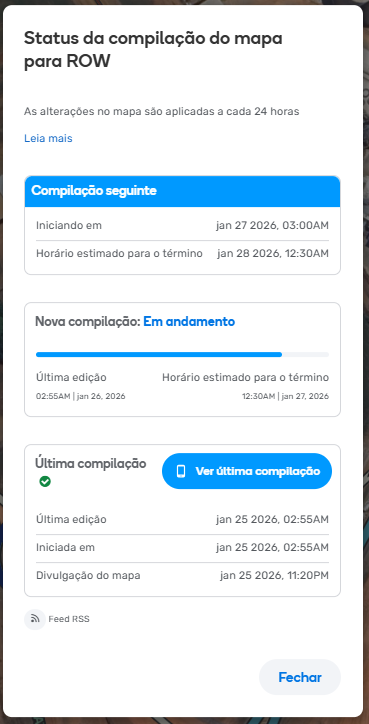369x724 pixels.
Task: Tap Ver última compilação button
Action: coord(247,471)
